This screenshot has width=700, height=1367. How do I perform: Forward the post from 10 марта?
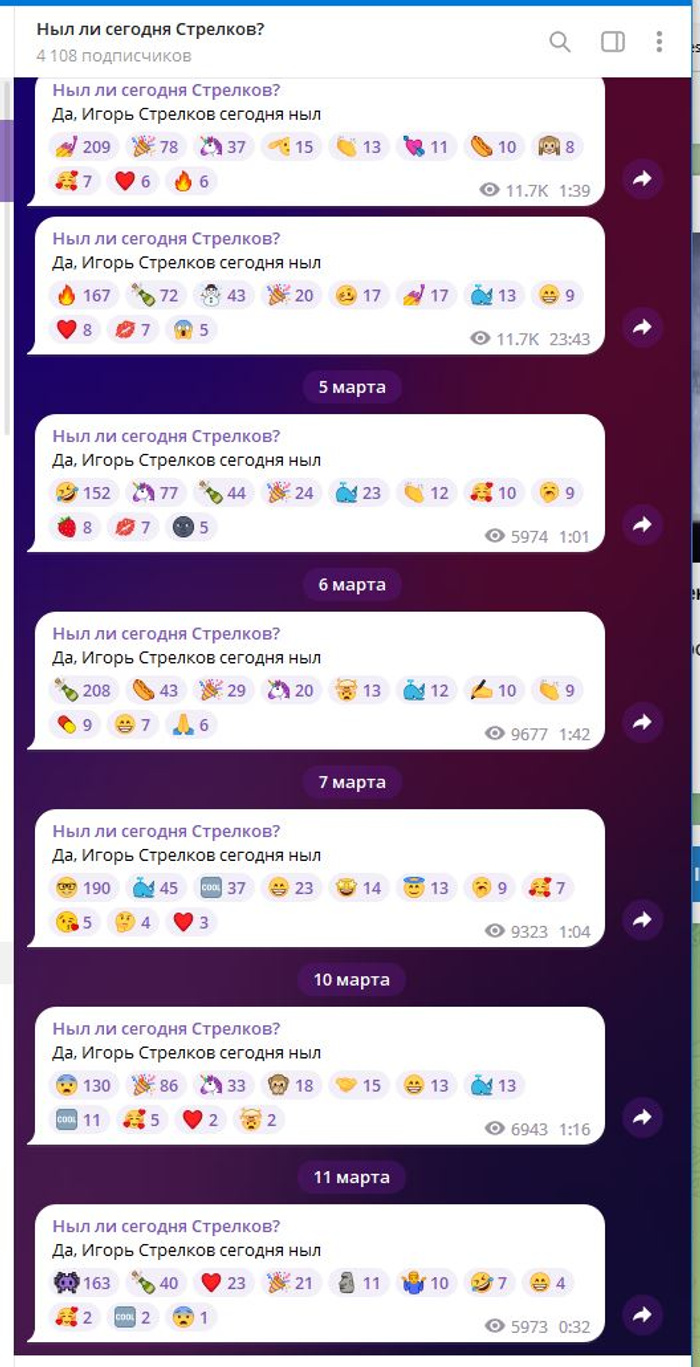[642, 1117]
